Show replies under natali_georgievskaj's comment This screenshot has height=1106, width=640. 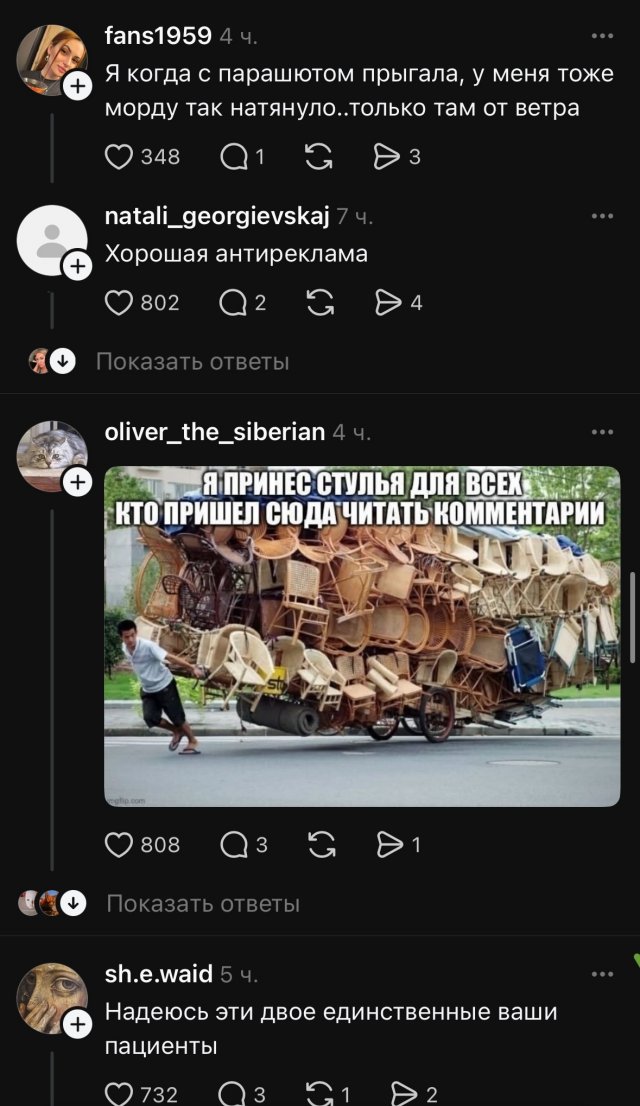(192, 361)
